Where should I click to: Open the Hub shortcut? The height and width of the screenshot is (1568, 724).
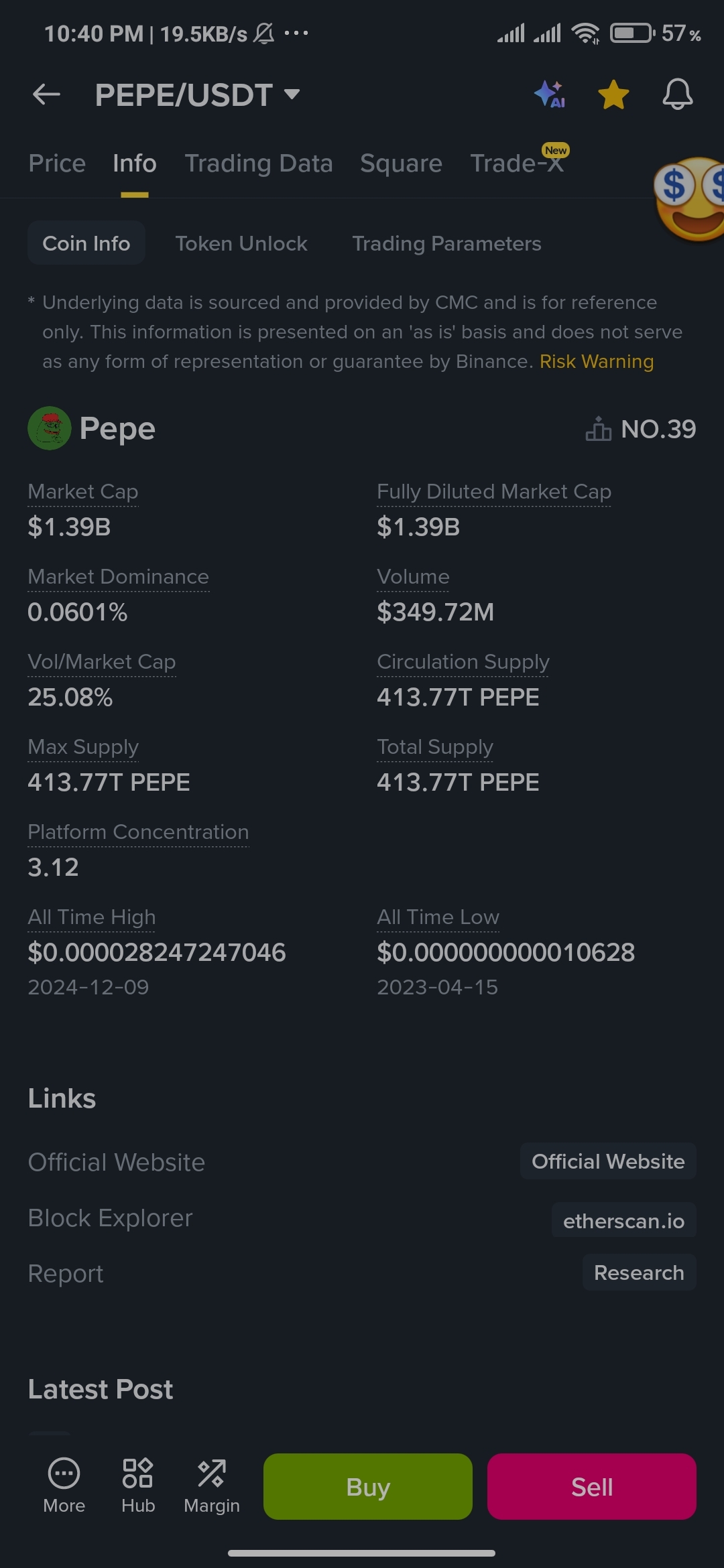[x=138, y=1485]
